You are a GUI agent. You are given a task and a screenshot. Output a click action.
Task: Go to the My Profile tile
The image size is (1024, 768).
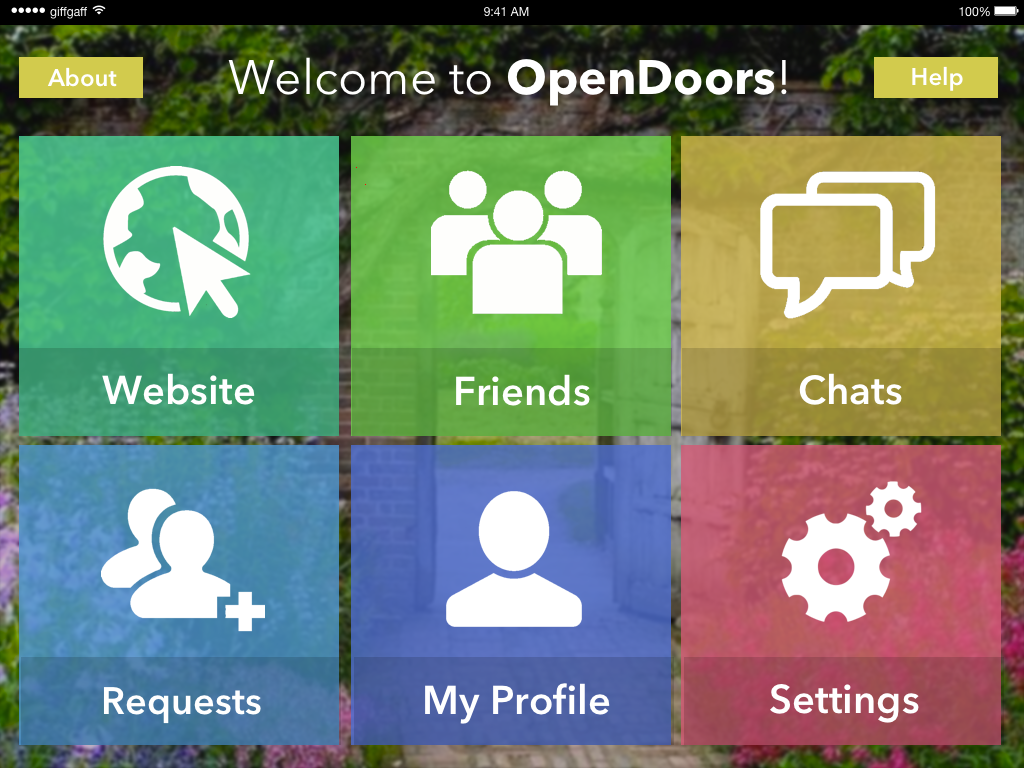point(511,595)
